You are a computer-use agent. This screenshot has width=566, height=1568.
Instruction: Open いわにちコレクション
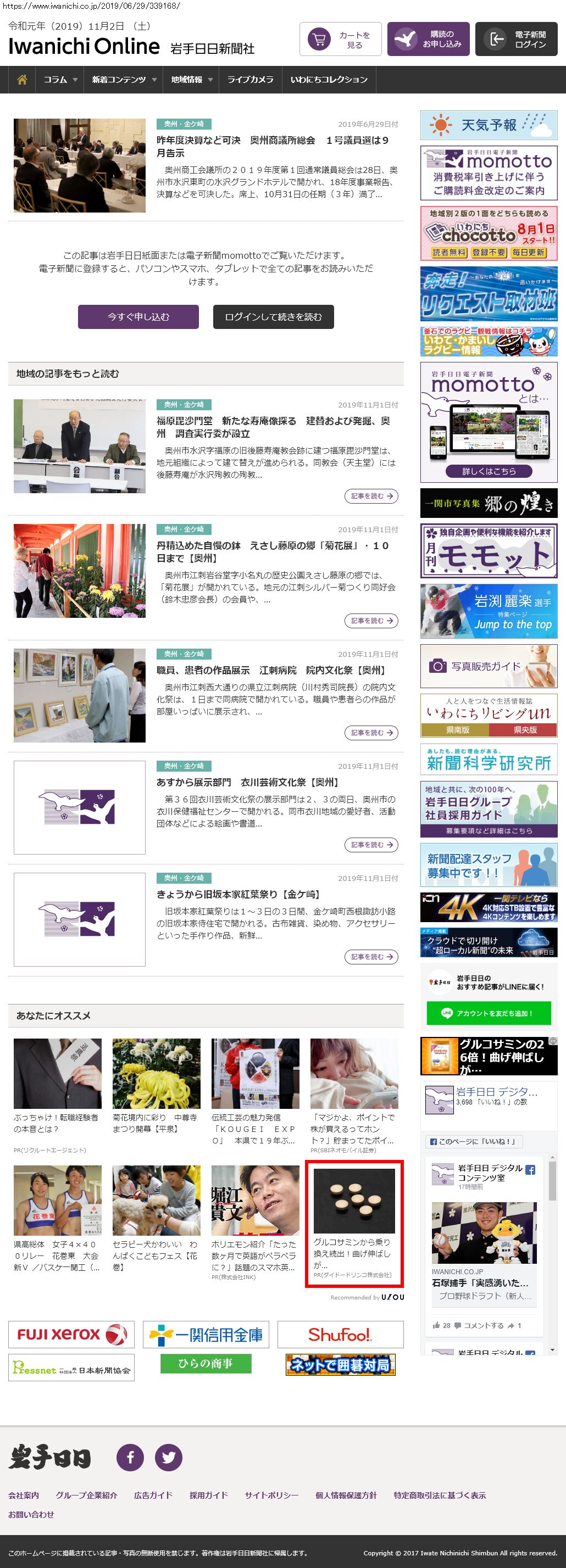tap(329, 80)
